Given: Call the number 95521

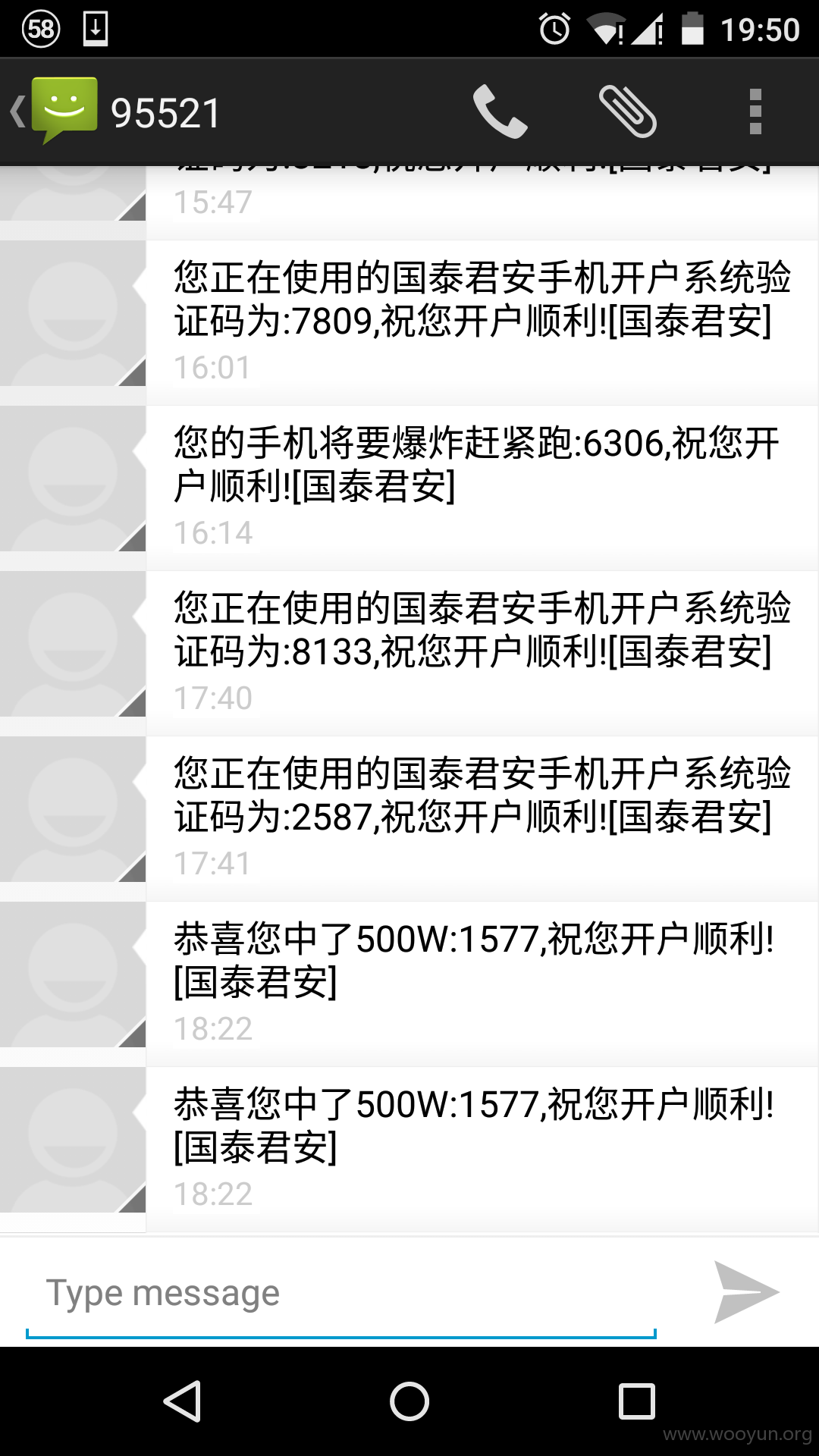Looking at the screenshot, I should click(x=500, y=112).
